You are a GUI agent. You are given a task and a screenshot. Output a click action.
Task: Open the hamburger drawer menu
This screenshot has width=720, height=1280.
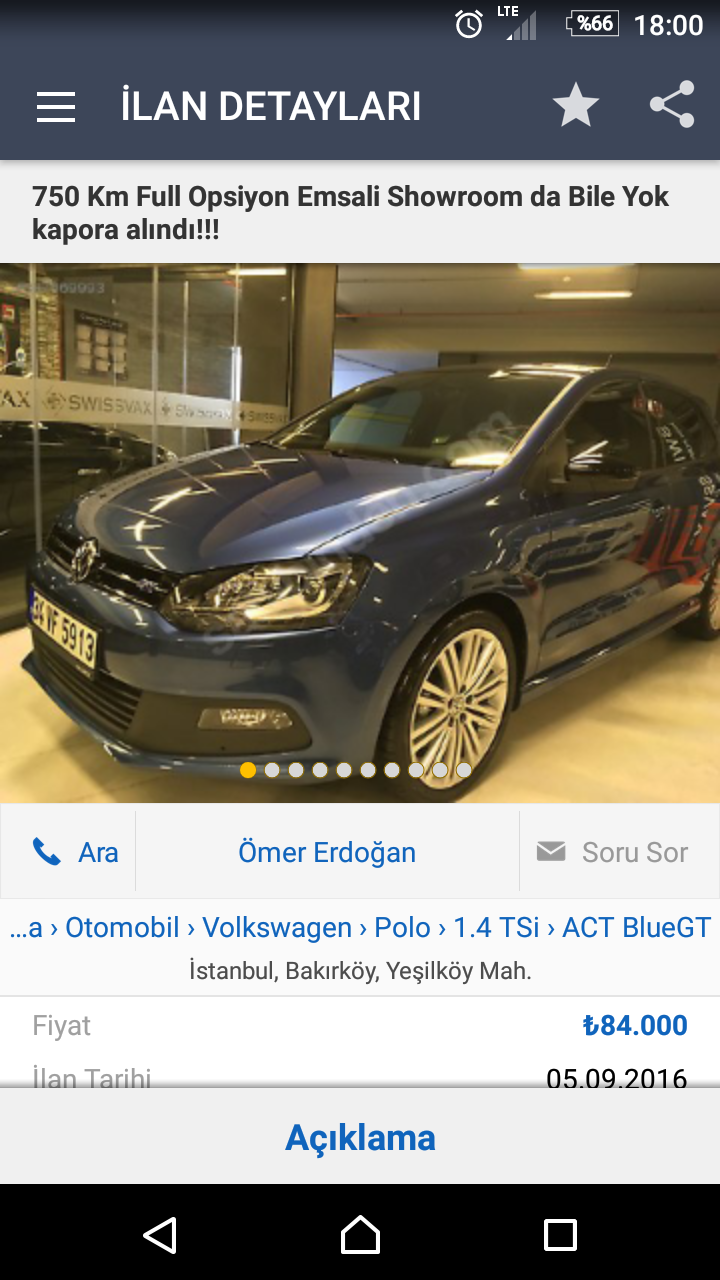click(56, 106)
